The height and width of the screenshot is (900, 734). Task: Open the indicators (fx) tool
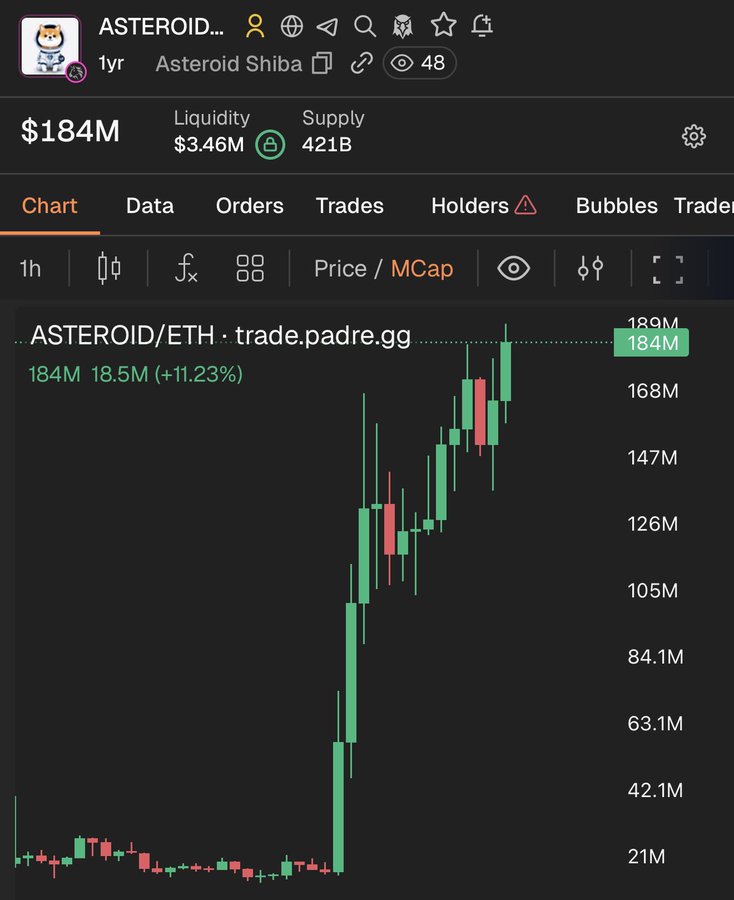click(186, 268)
